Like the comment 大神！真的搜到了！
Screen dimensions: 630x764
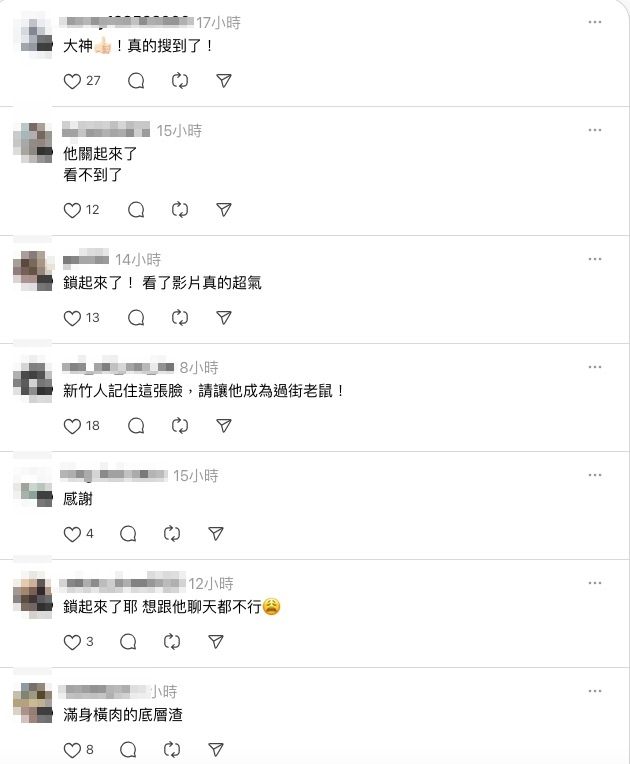coord(72,81)
